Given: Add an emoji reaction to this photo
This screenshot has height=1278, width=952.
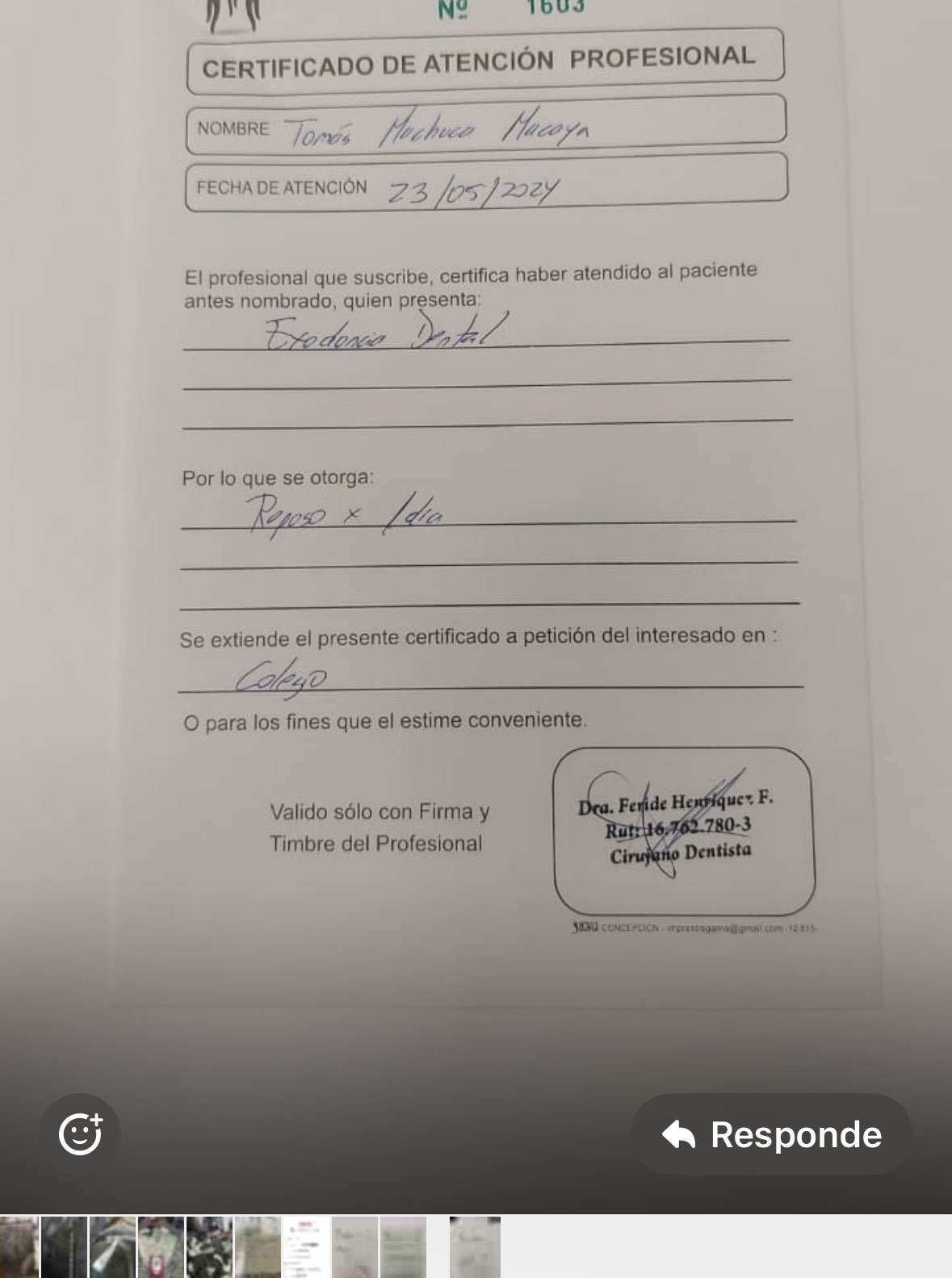Looking at the screenshot, I should pos(80,1133).
